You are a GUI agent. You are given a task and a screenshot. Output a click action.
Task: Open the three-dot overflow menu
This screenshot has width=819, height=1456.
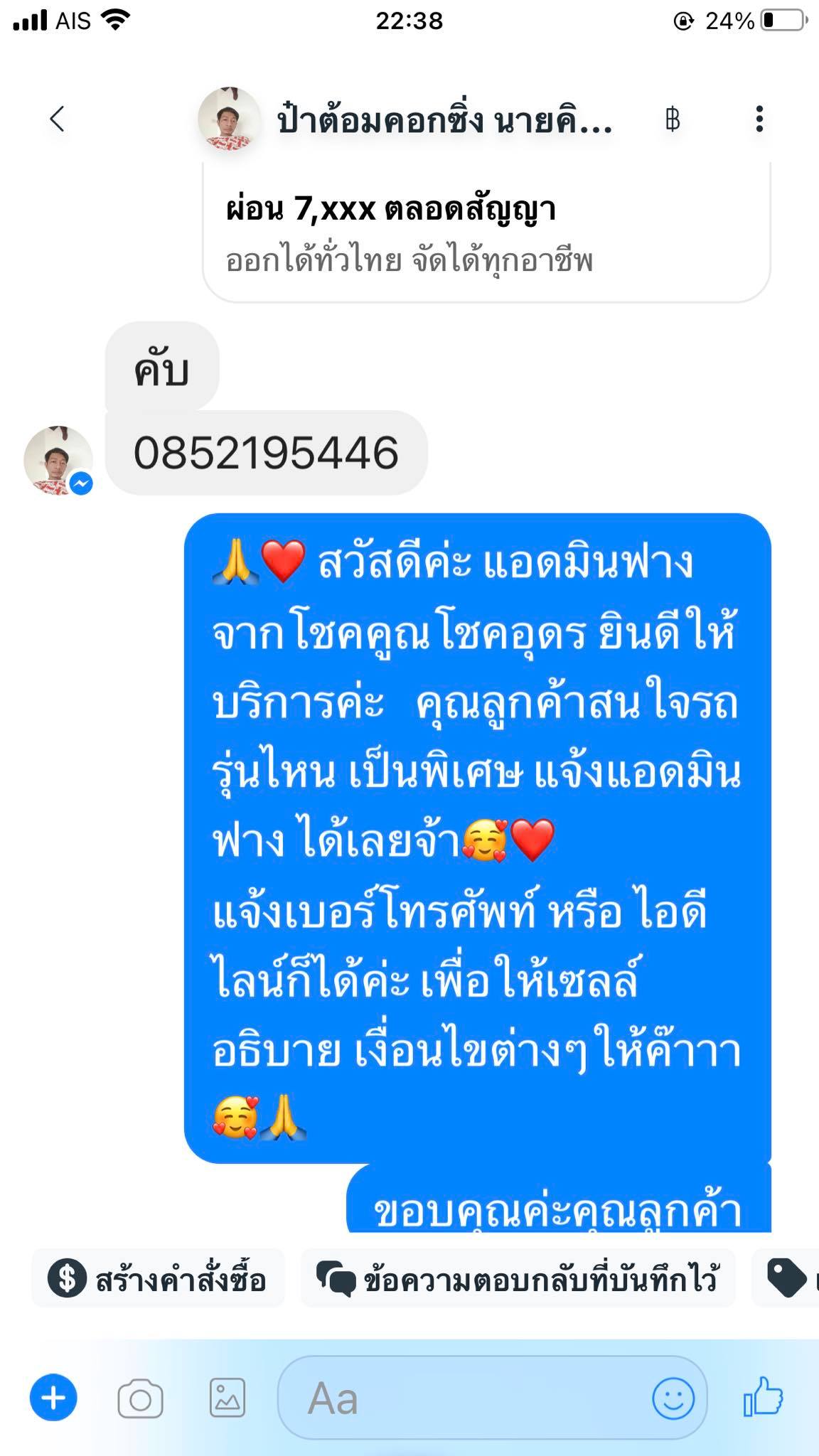click(x=759, y=119)
